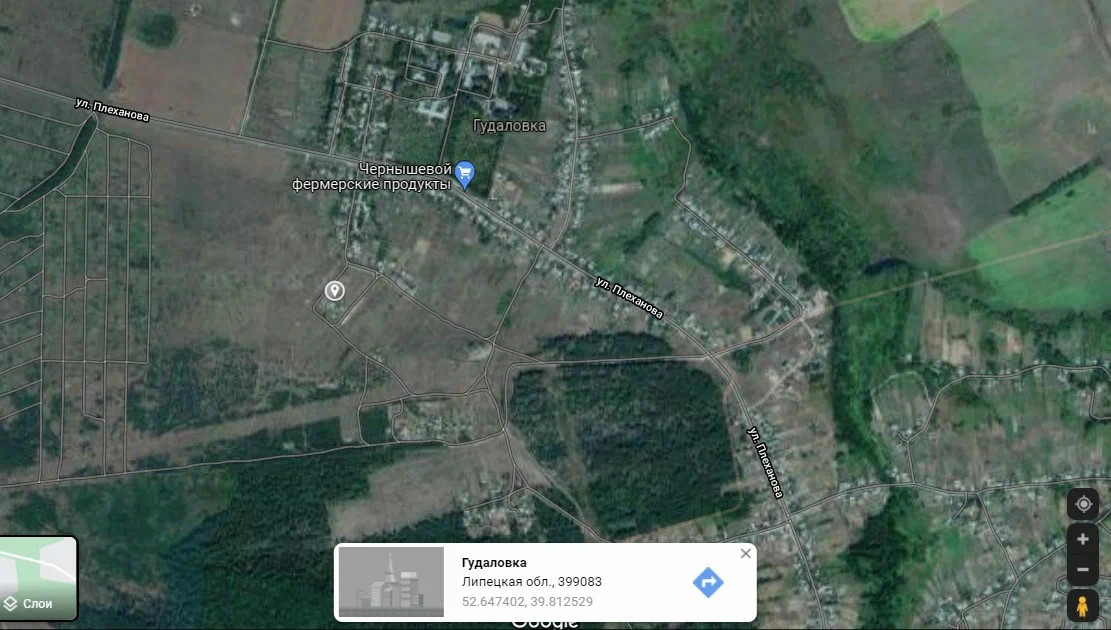Close the Гудаловка info card
The height and width of the screenshot is (630, 1111).
click(x=745, y=554)
